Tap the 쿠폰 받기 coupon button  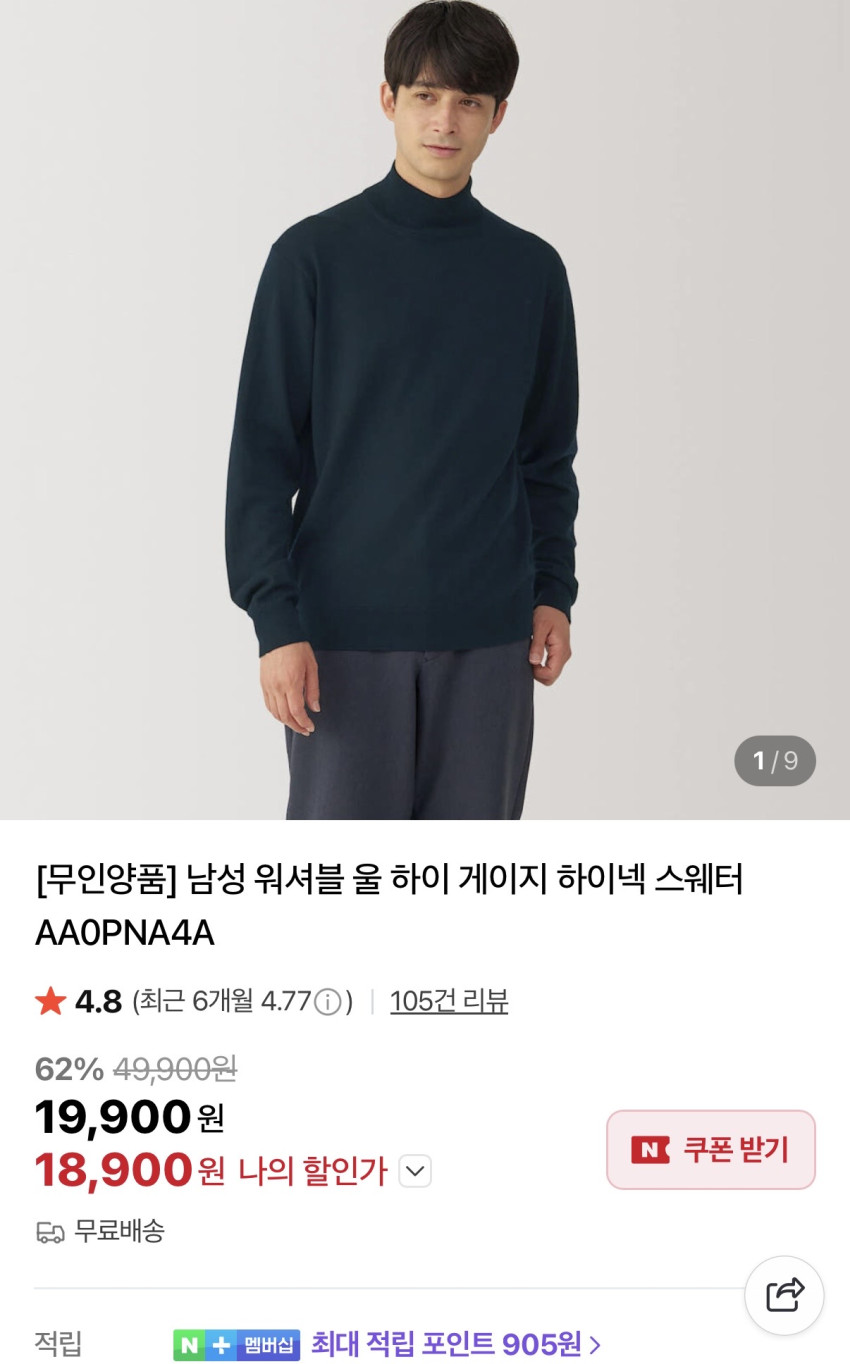[711, 1150]
